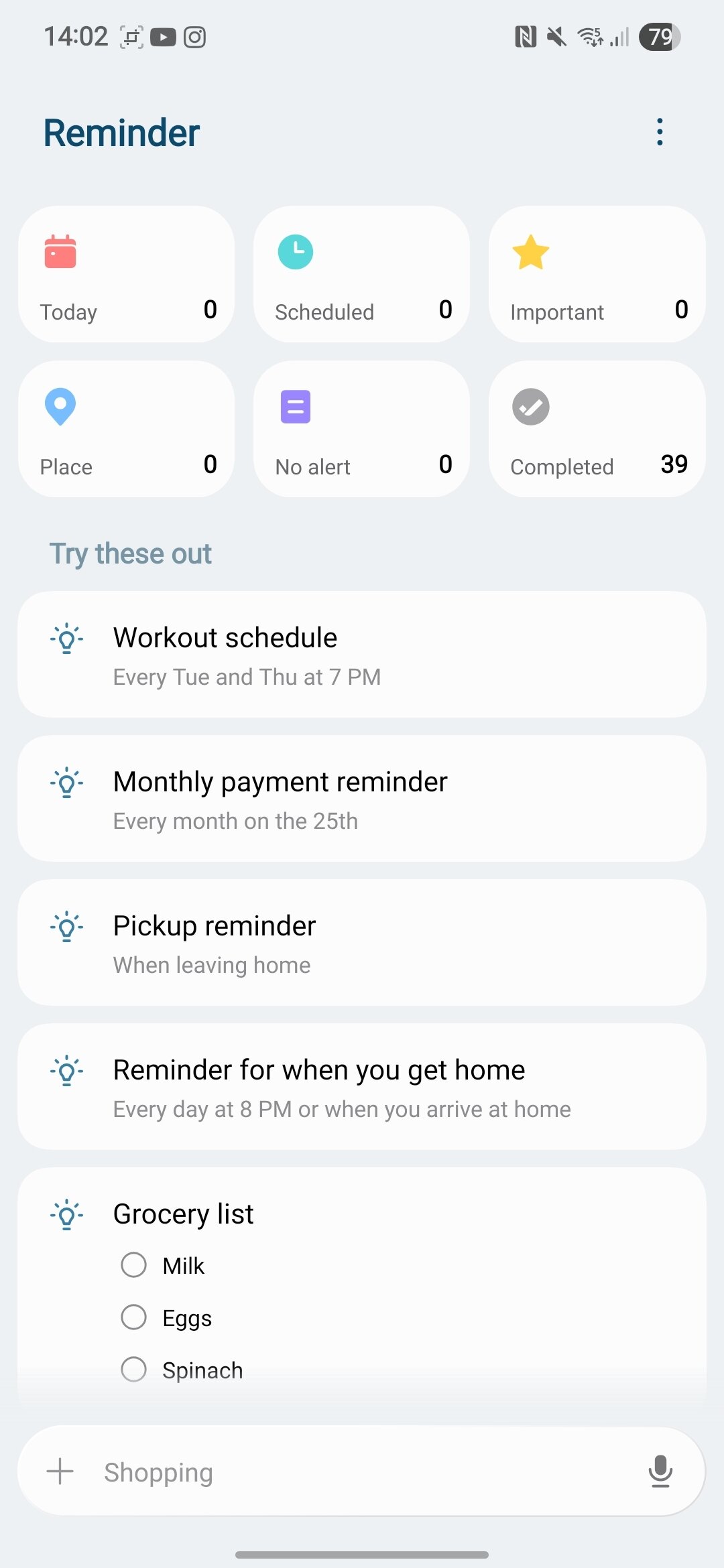This screenshot has height=1568, width=724.
Task: Tap the Pickup reminder suggestion
Action: (362, 943)
